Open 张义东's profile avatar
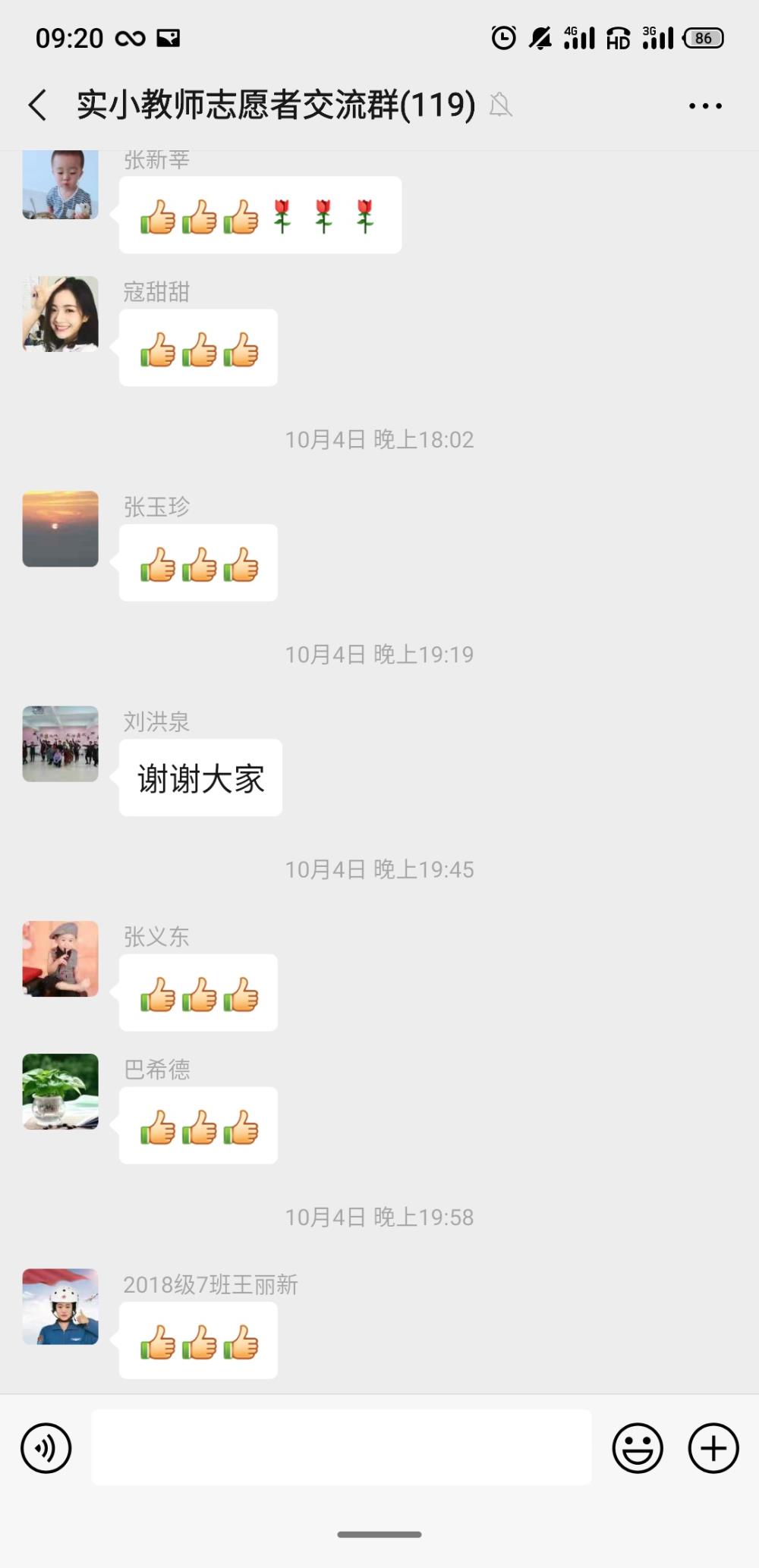 point(61,959)
